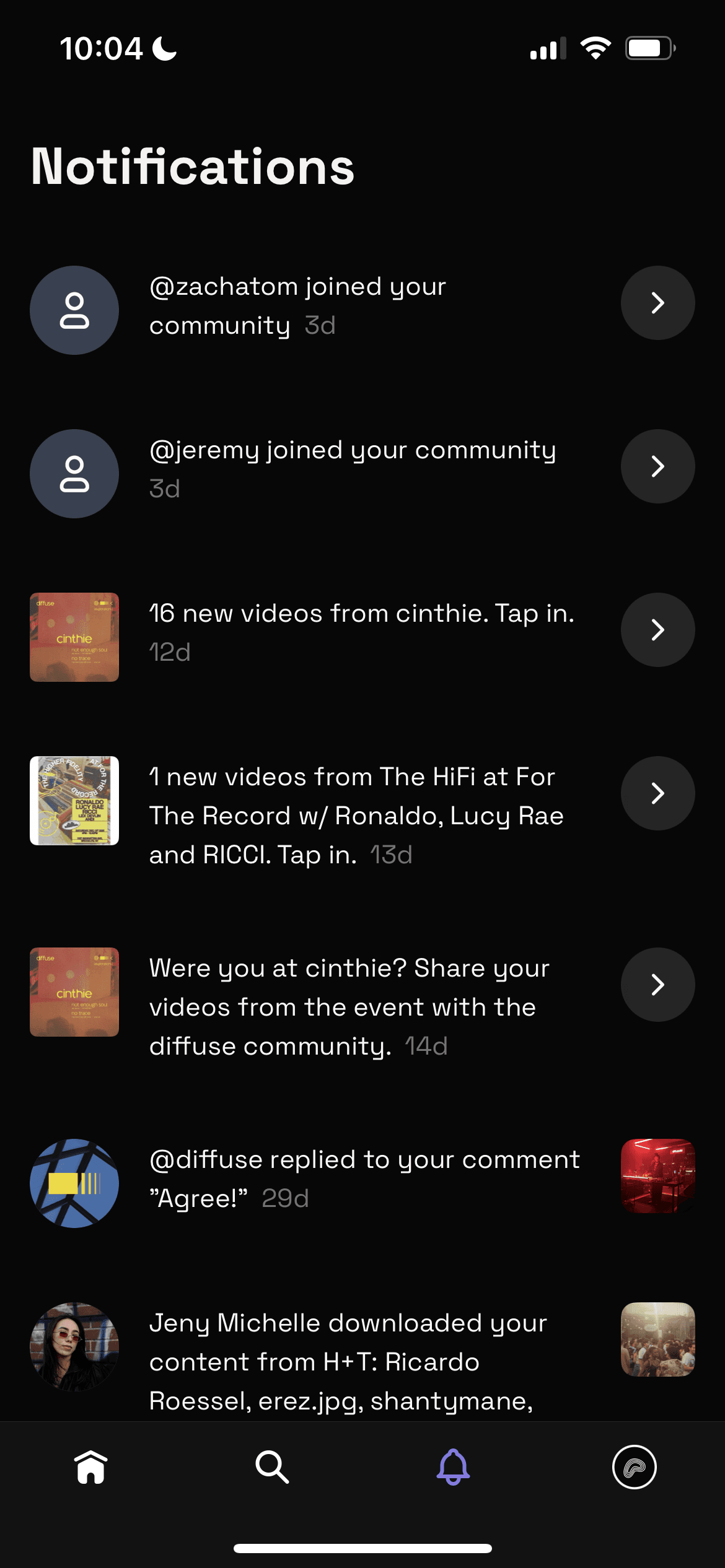Open Jeny Michelle's profile picture
Screen dimensions: 725x1568
tap(74, 1346)
